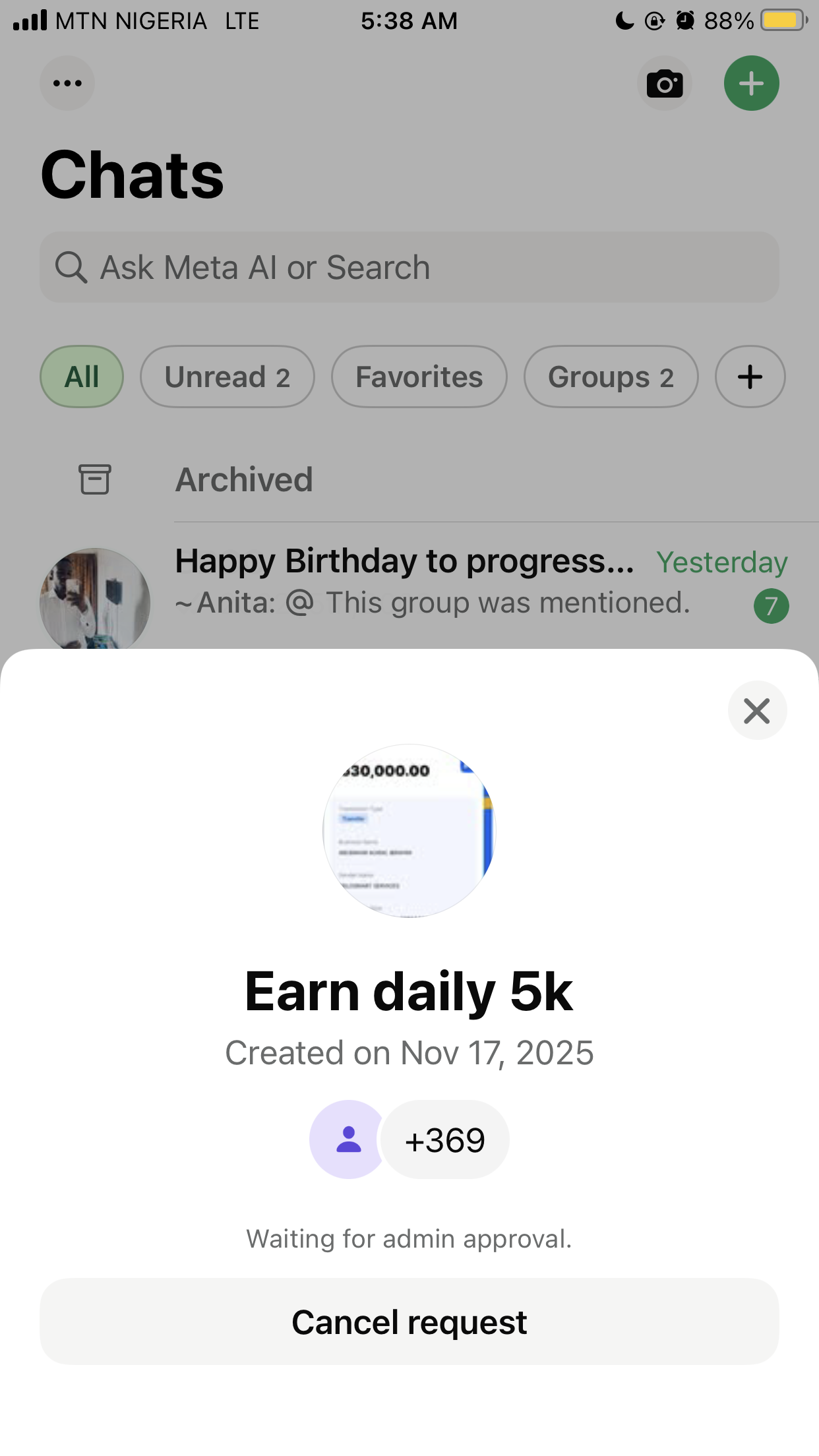Select the All chats filter
This screenshot has width=819, height=1456.
[x=82, y=377]
